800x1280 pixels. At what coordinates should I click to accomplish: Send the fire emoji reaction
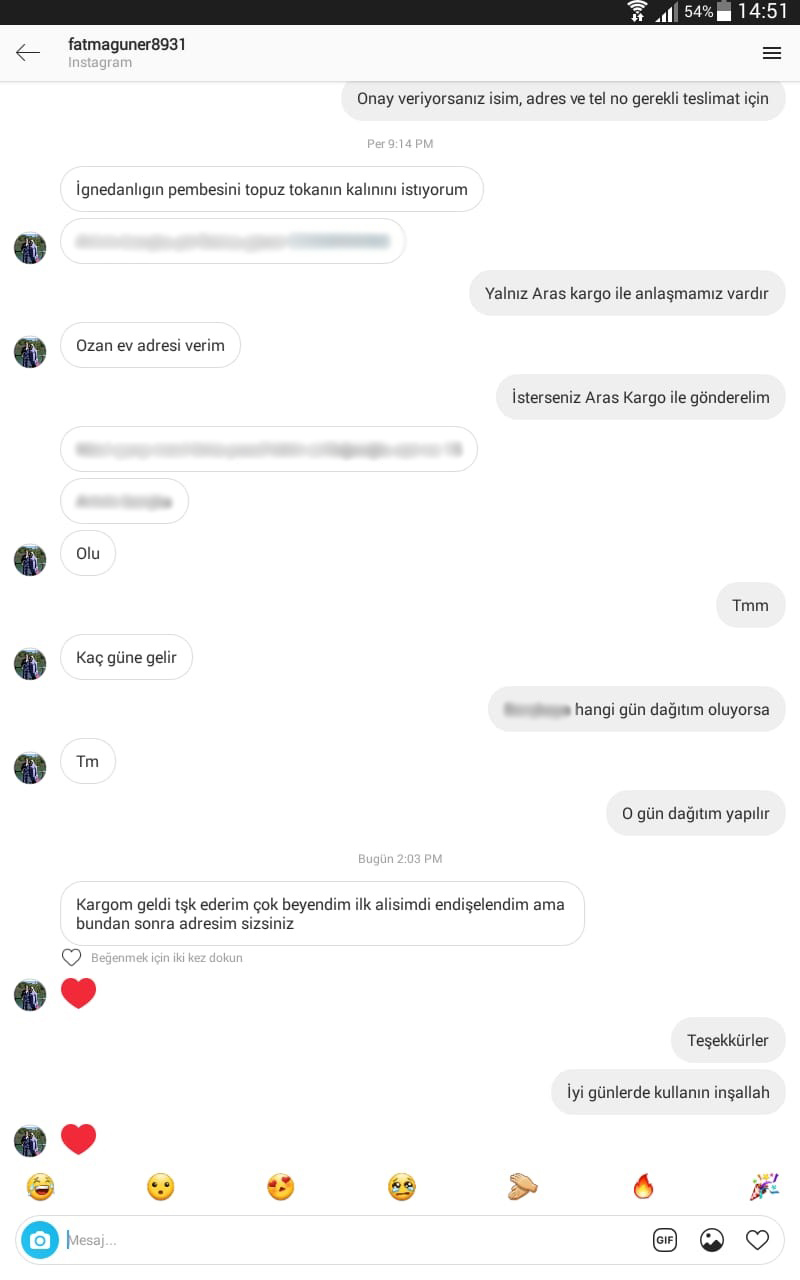643,1187
